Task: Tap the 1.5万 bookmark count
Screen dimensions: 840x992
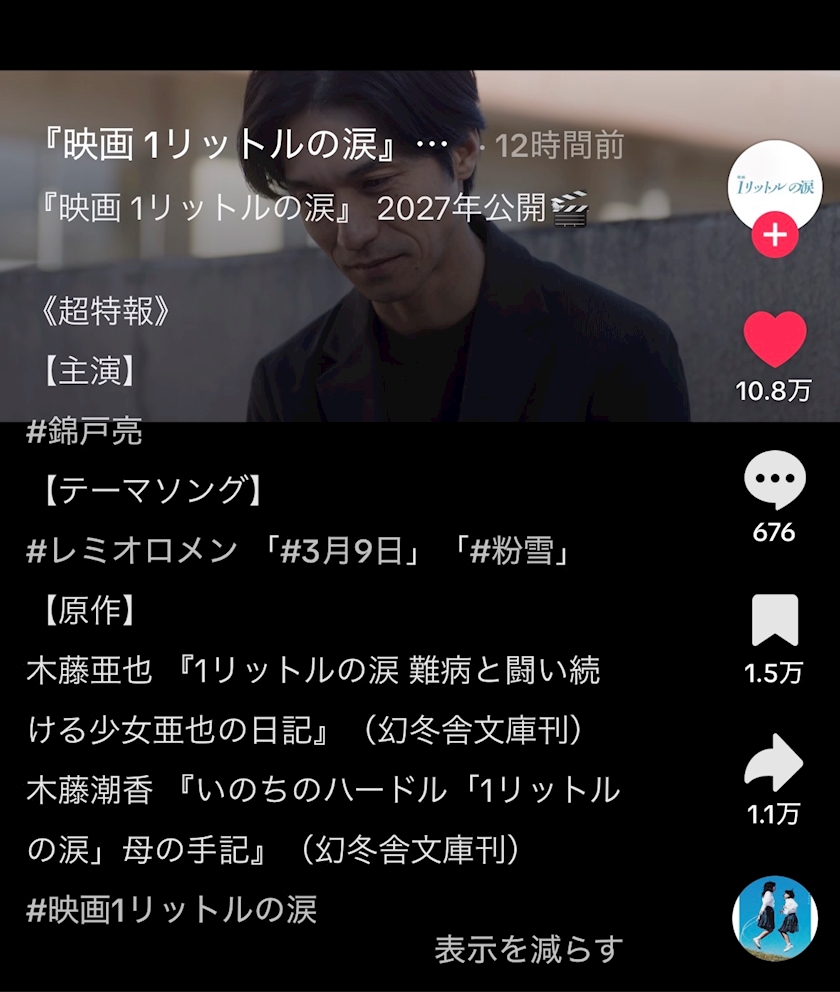Action: pyautogui.click(x=774, y=673)
